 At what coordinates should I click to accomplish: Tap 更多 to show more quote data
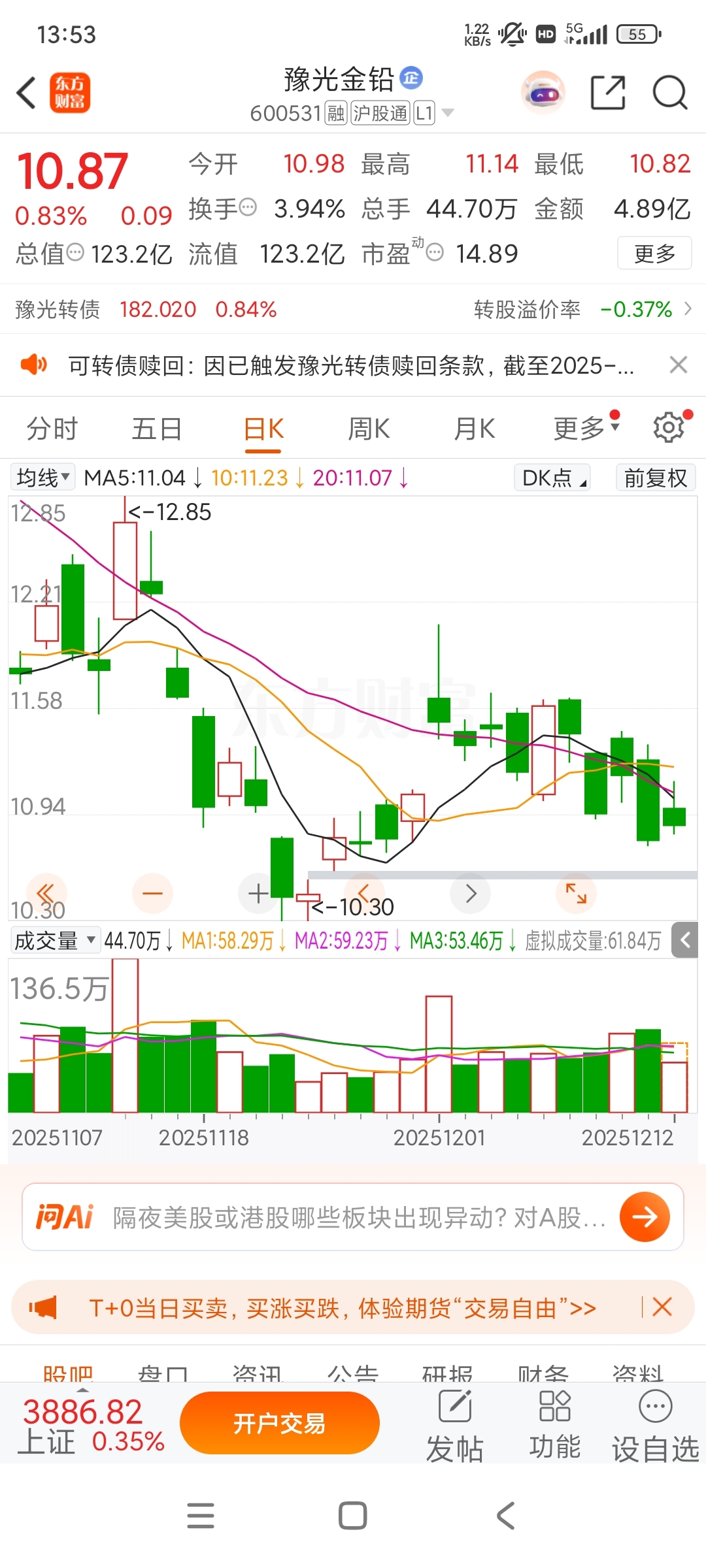654,253
